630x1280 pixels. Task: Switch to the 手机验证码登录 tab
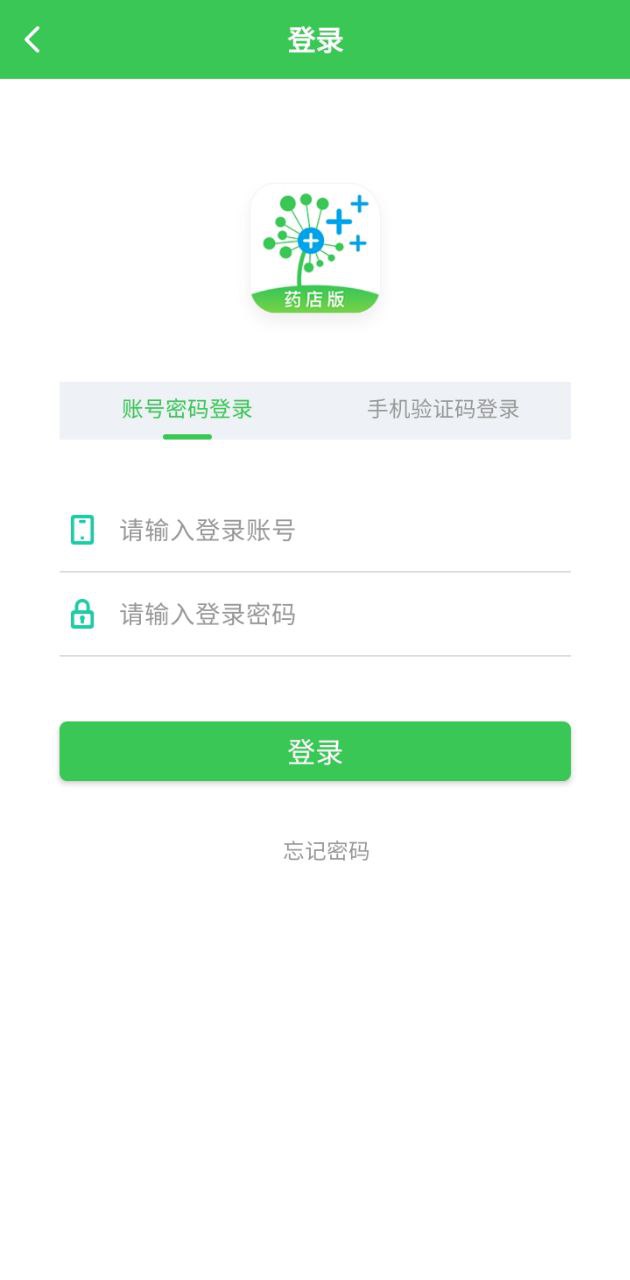[443, 409]
